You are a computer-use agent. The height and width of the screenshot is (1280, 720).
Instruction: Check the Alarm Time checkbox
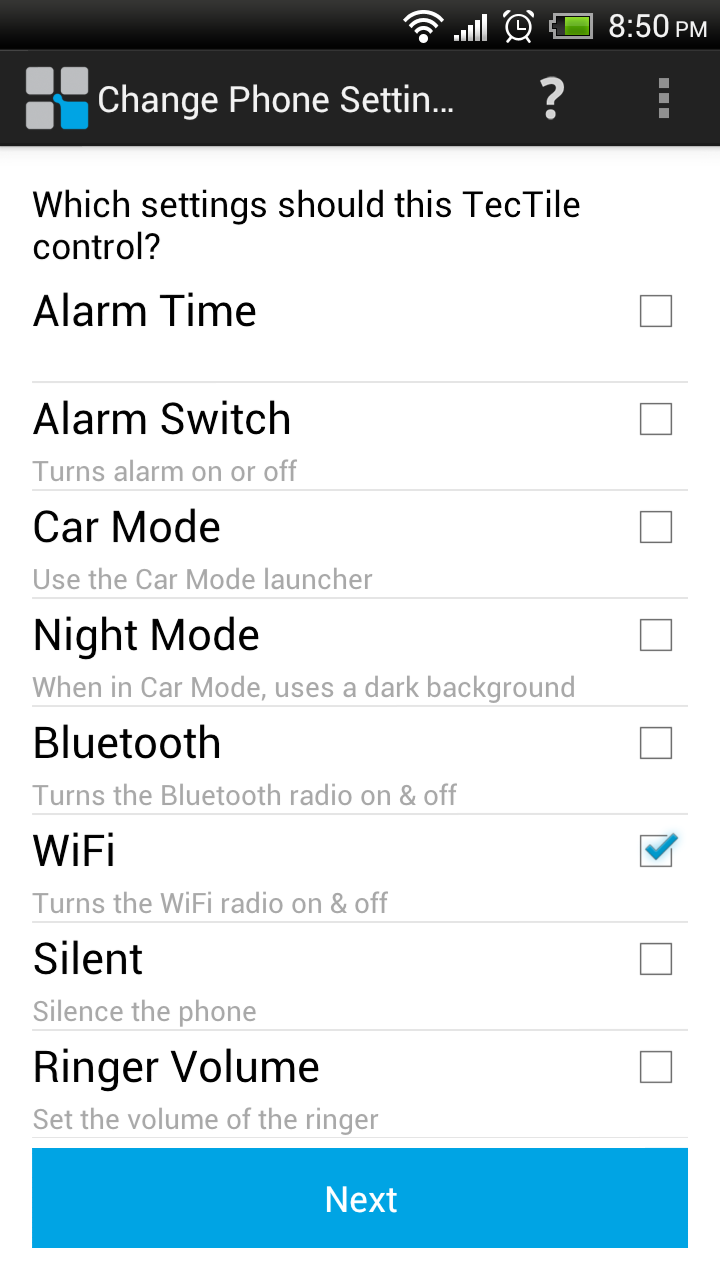click(656, 311)
